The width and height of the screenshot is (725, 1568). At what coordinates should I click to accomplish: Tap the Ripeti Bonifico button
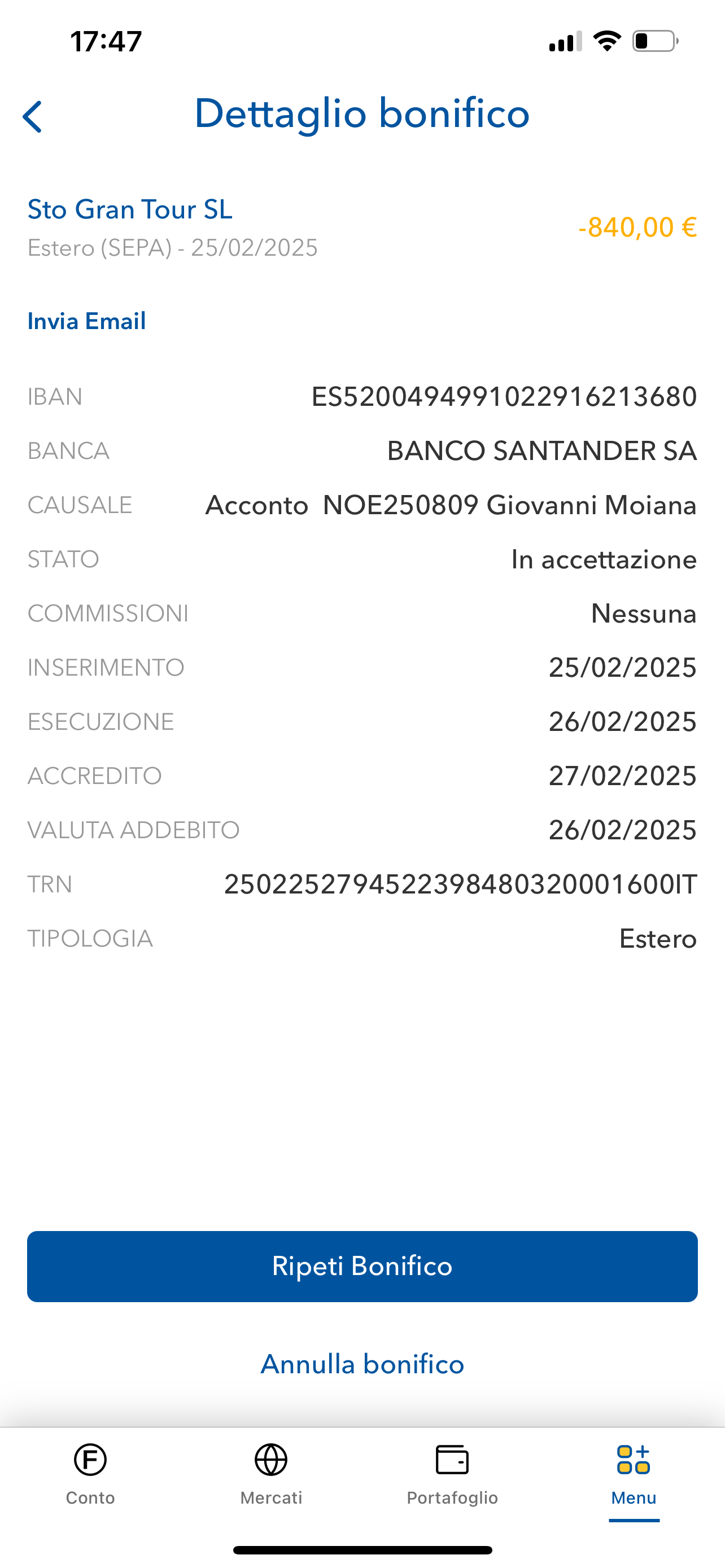click(362, 1266)
